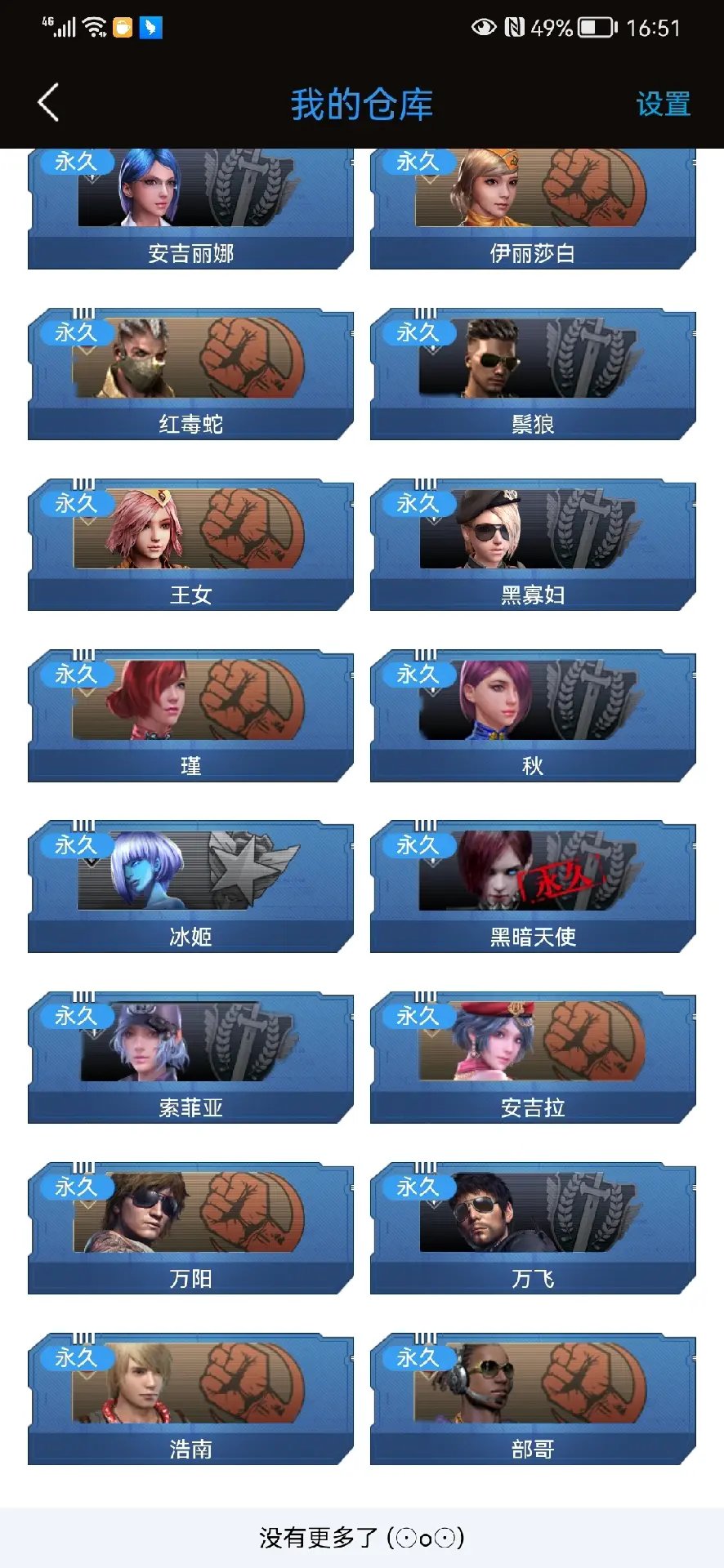Image resolution: width=724 pixels, height=1568 pixels.
Task: Open the 万飞 character card
Action: point(533,1227)
